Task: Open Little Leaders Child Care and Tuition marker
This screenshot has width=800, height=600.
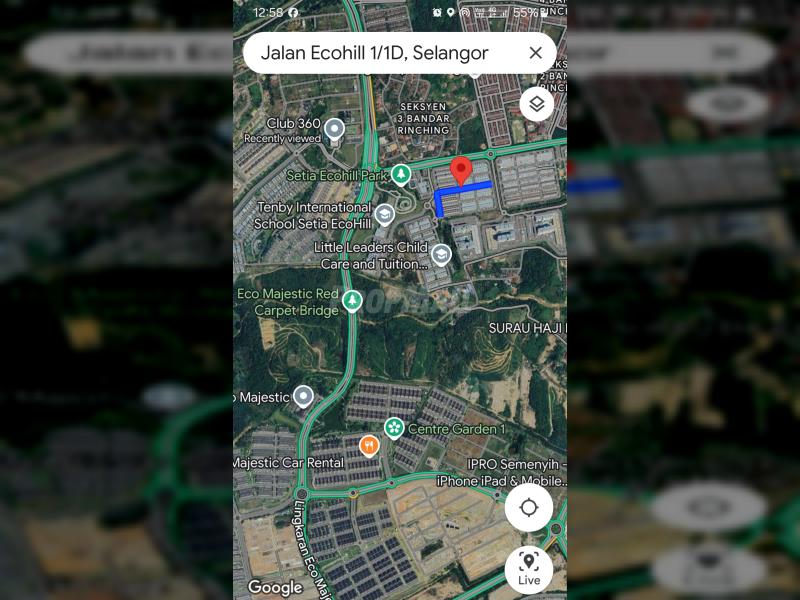Action: (441, 255)
